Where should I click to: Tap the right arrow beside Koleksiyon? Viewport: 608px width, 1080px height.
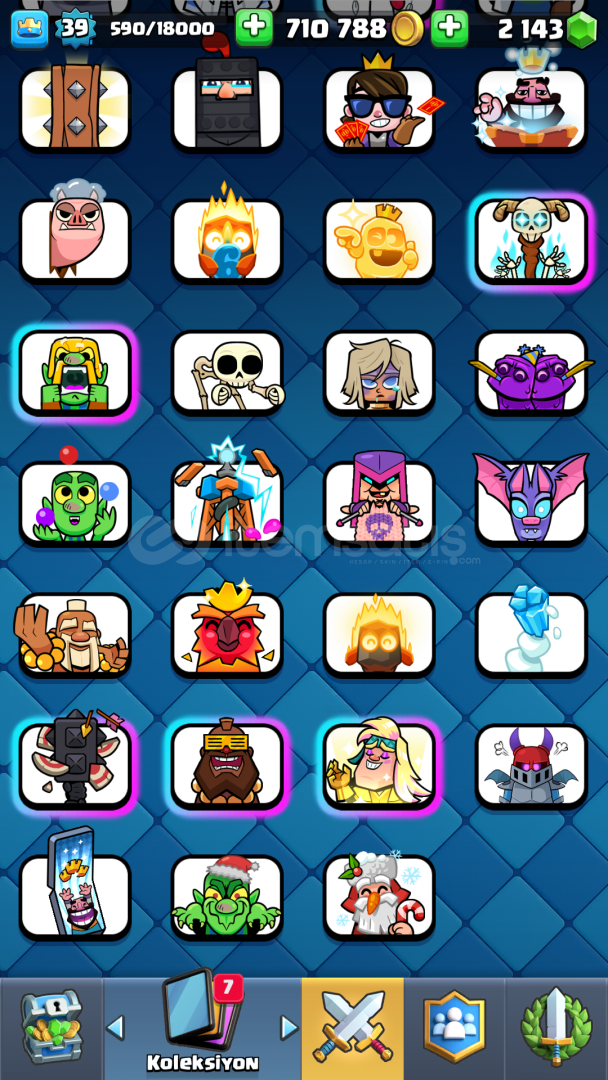pos(289,1028)
